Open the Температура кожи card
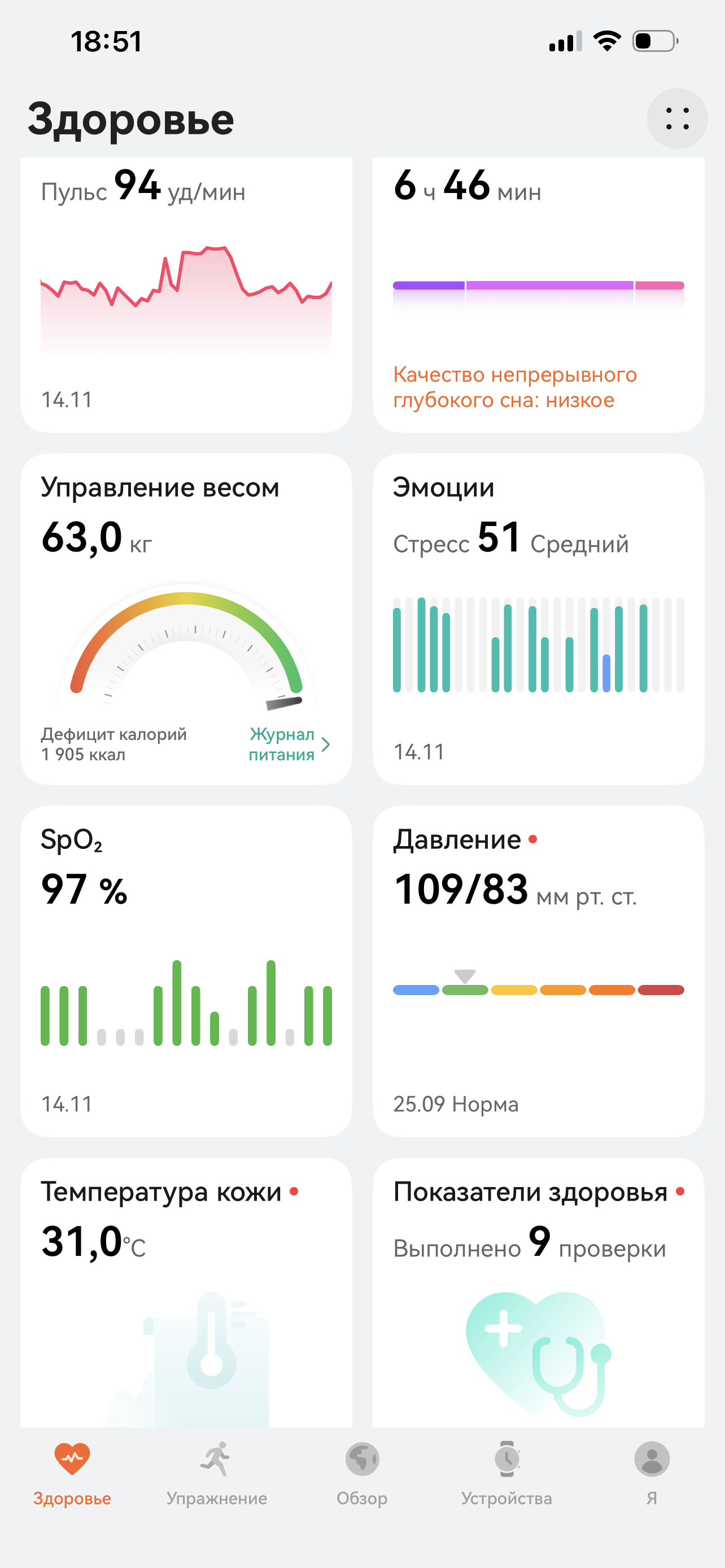The height and width of the screenshot is (1568, 725). tap(186, 1290)
